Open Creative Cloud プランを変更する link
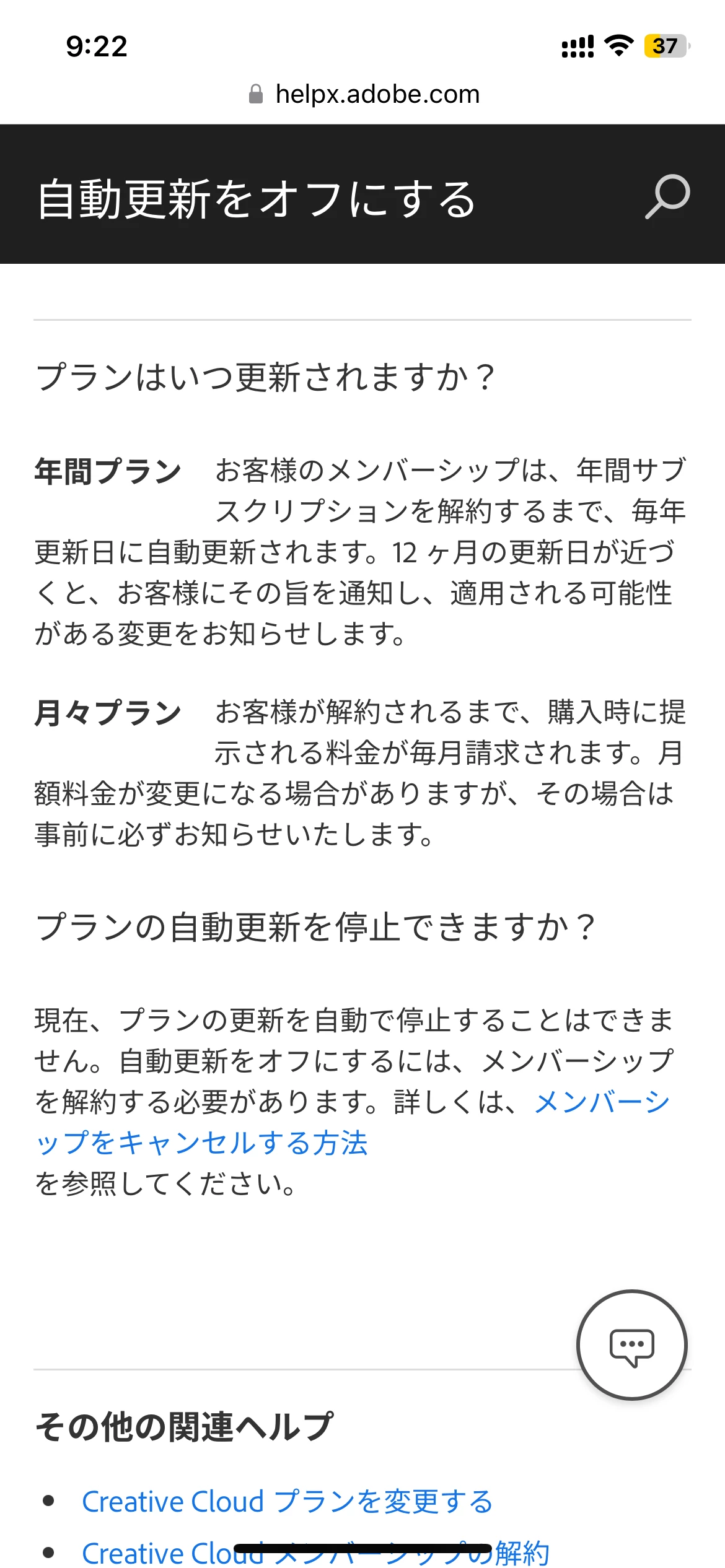The width and height of the screenshot is (725, 1568). (x=287, y=1502)
